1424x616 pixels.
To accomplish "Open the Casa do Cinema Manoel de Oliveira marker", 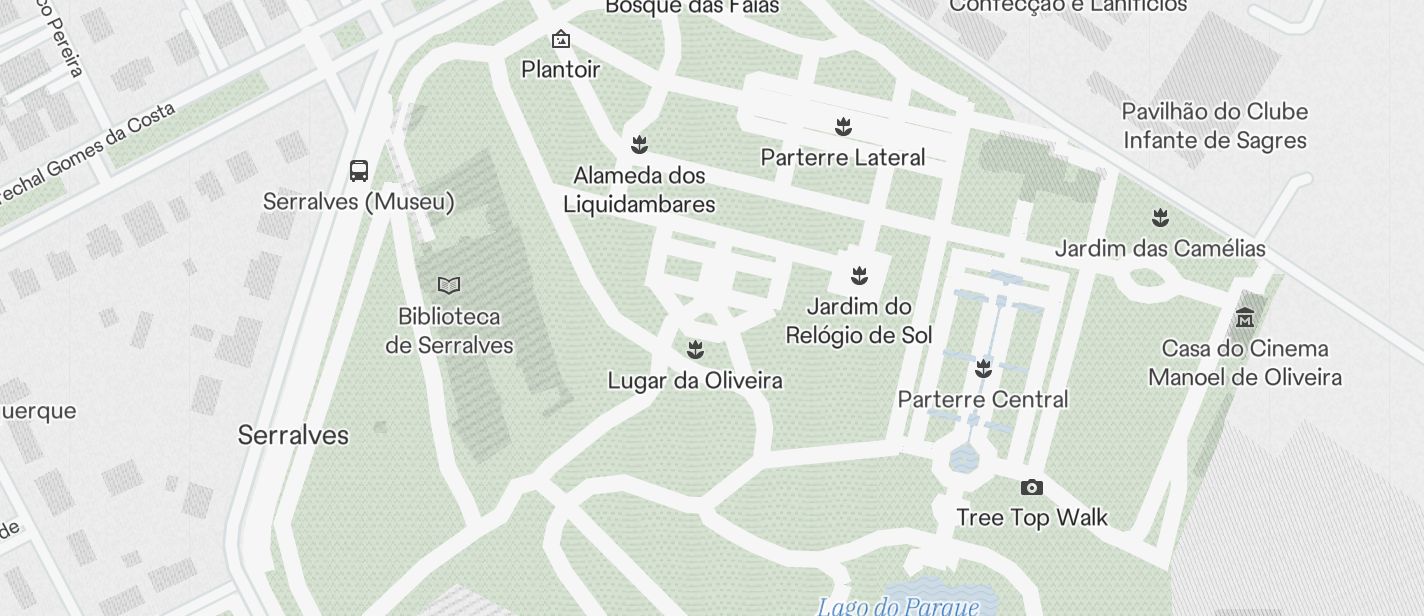I will pyautogui.click(x=1245, y=318).
